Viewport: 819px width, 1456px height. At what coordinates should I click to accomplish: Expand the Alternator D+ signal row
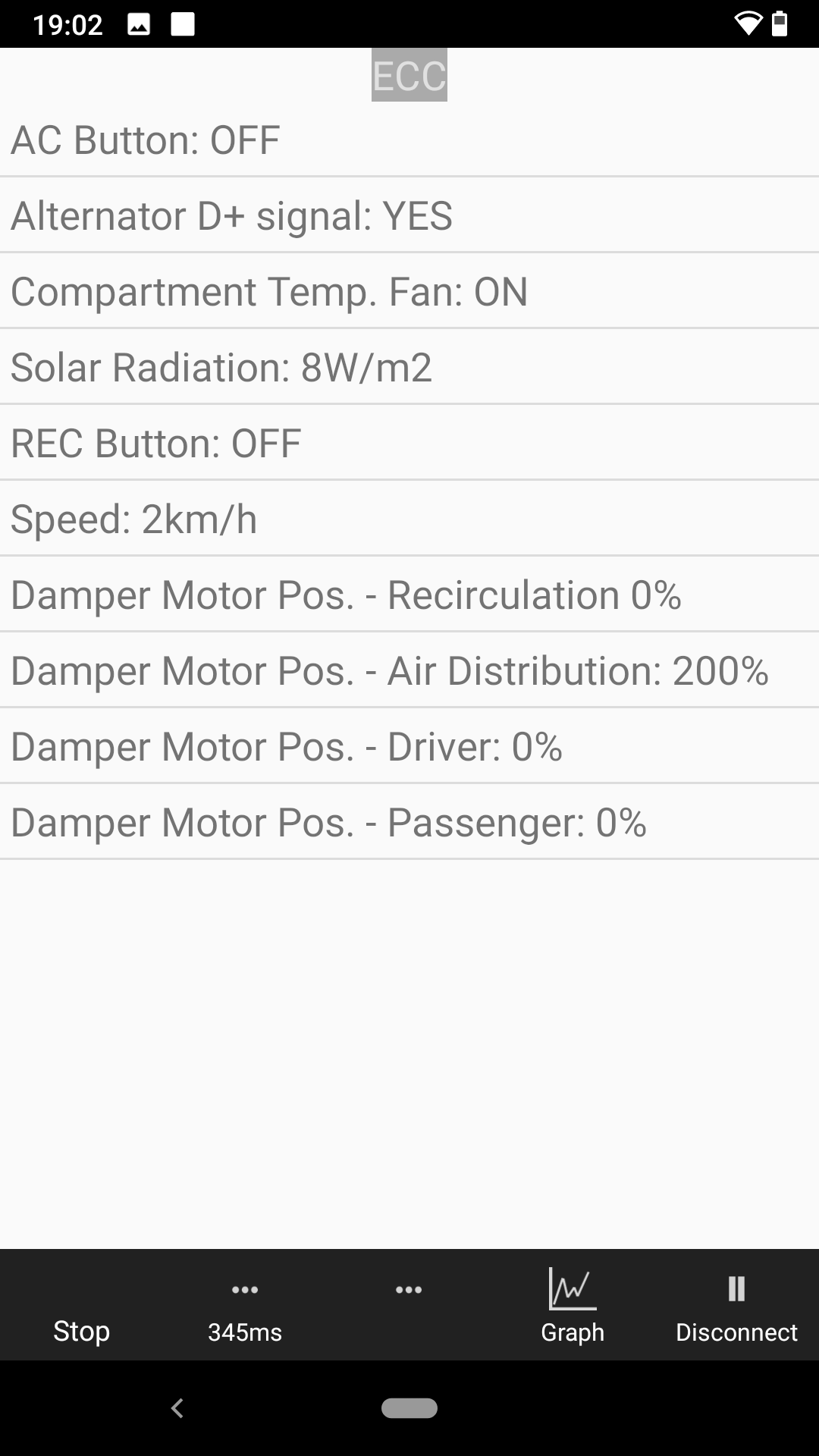click(x=409, y=215)
